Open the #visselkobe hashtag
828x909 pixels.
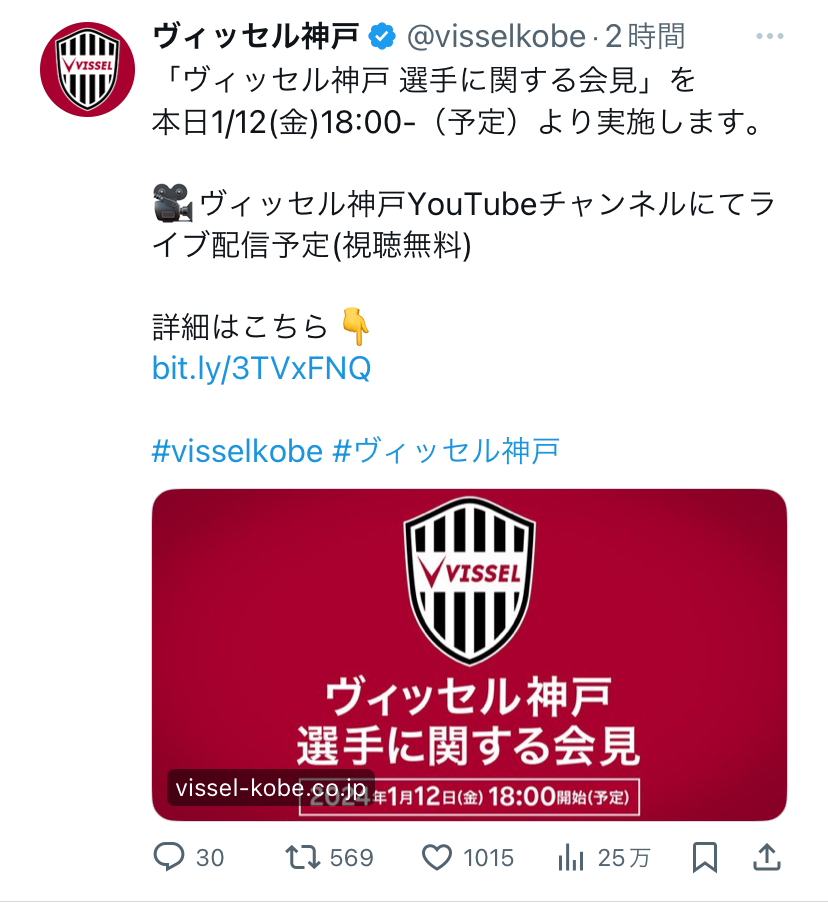[237, 450]
